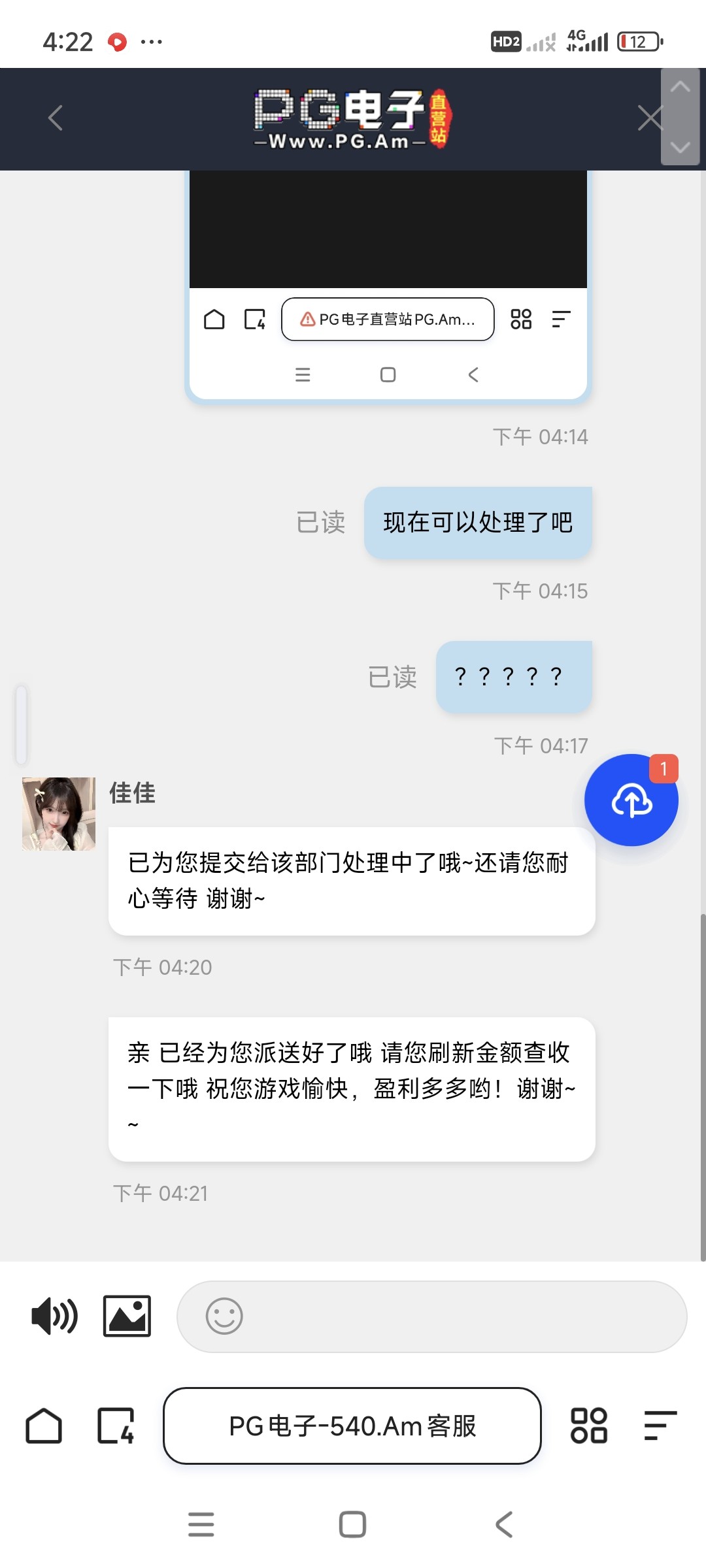Attach a picture using the image icon
The width and height of the screenshot is (706, 1568).
(127, 1316)
